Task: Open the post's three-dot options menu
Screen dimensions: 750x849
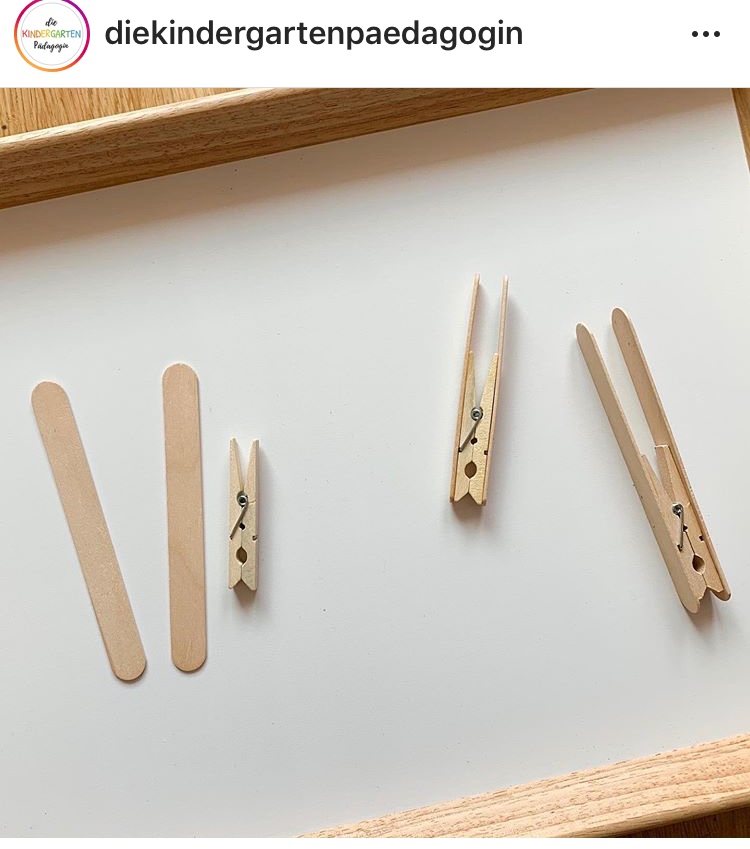Action: coord(705,34)
